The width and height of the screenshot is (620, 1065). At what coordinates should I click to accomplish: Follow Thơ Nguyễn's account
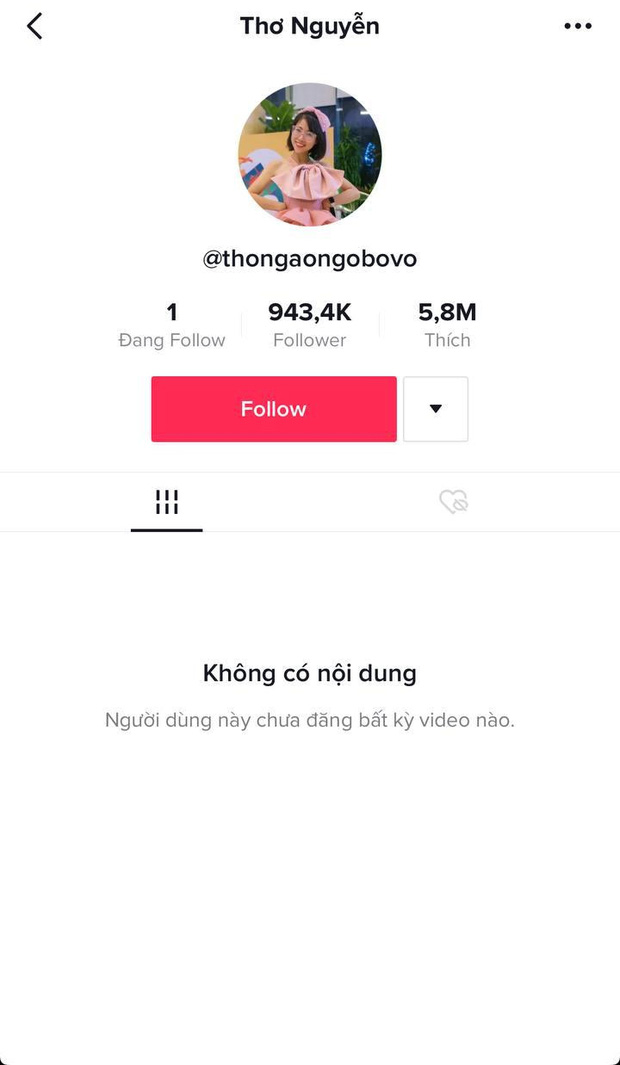(274, 409)
